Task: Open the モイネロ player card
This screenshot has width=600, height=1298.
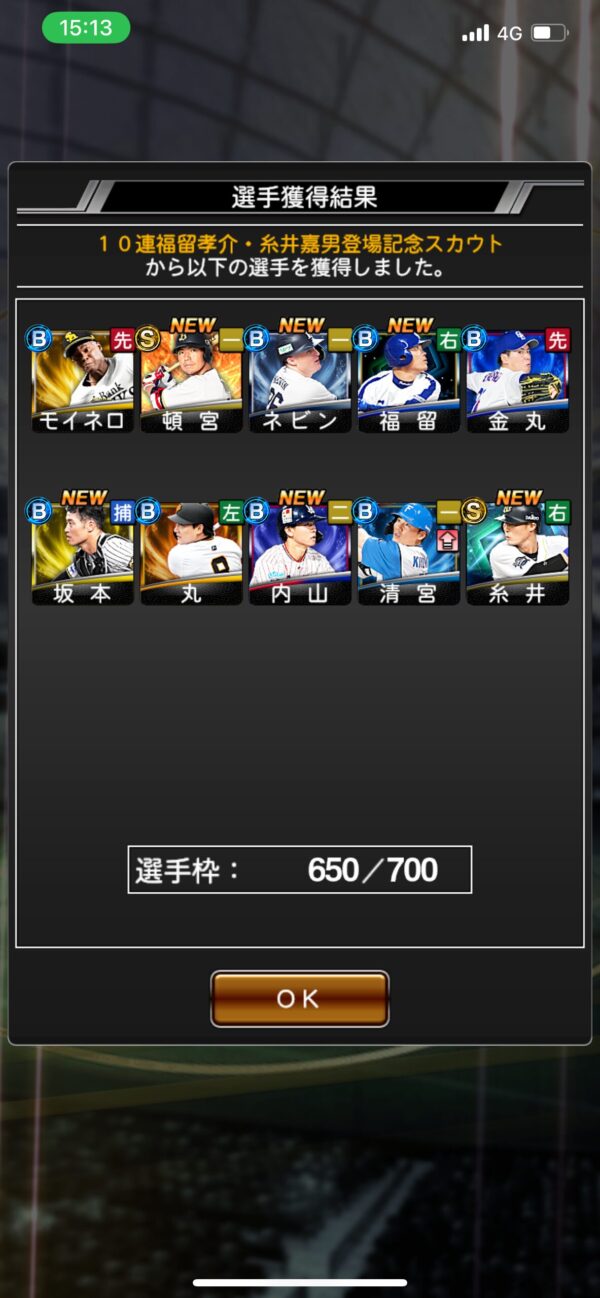Action: (x=82, y=379)
